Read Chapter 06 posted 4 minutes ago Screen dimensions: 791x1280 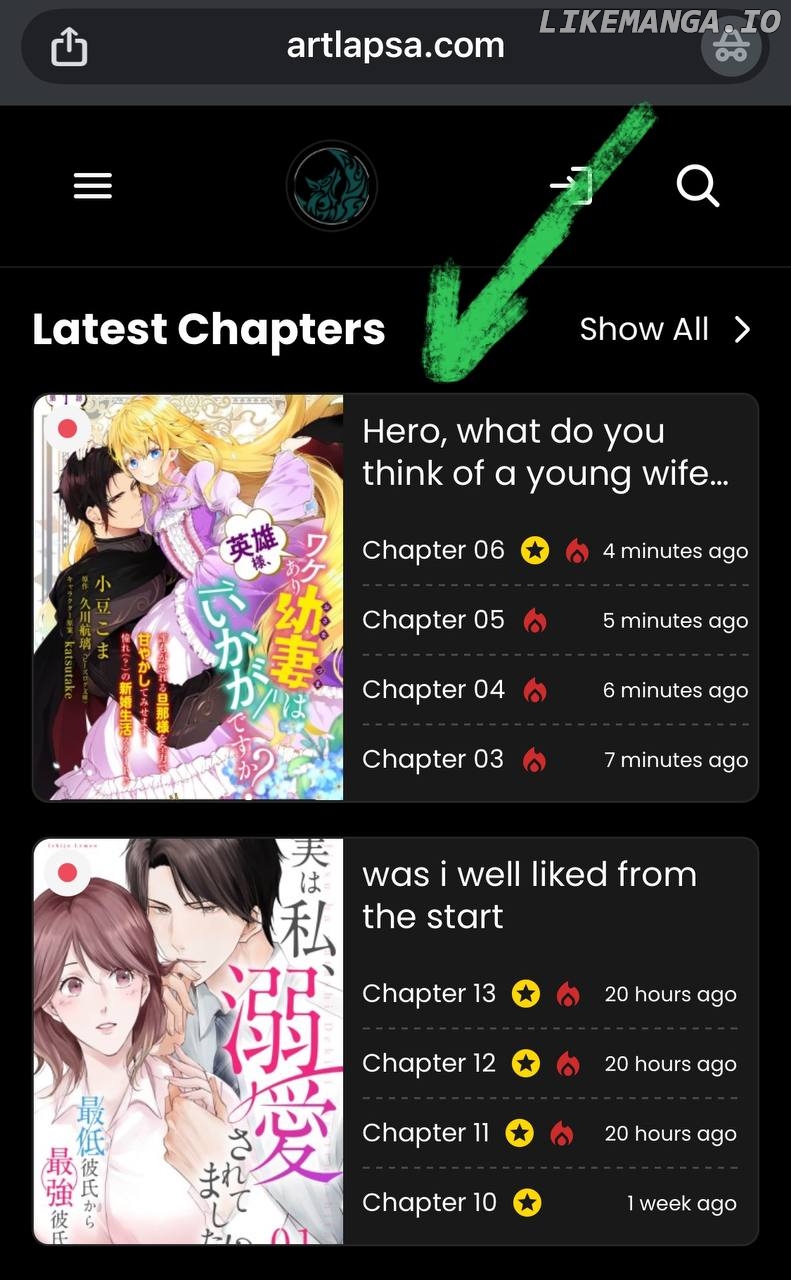434,550
